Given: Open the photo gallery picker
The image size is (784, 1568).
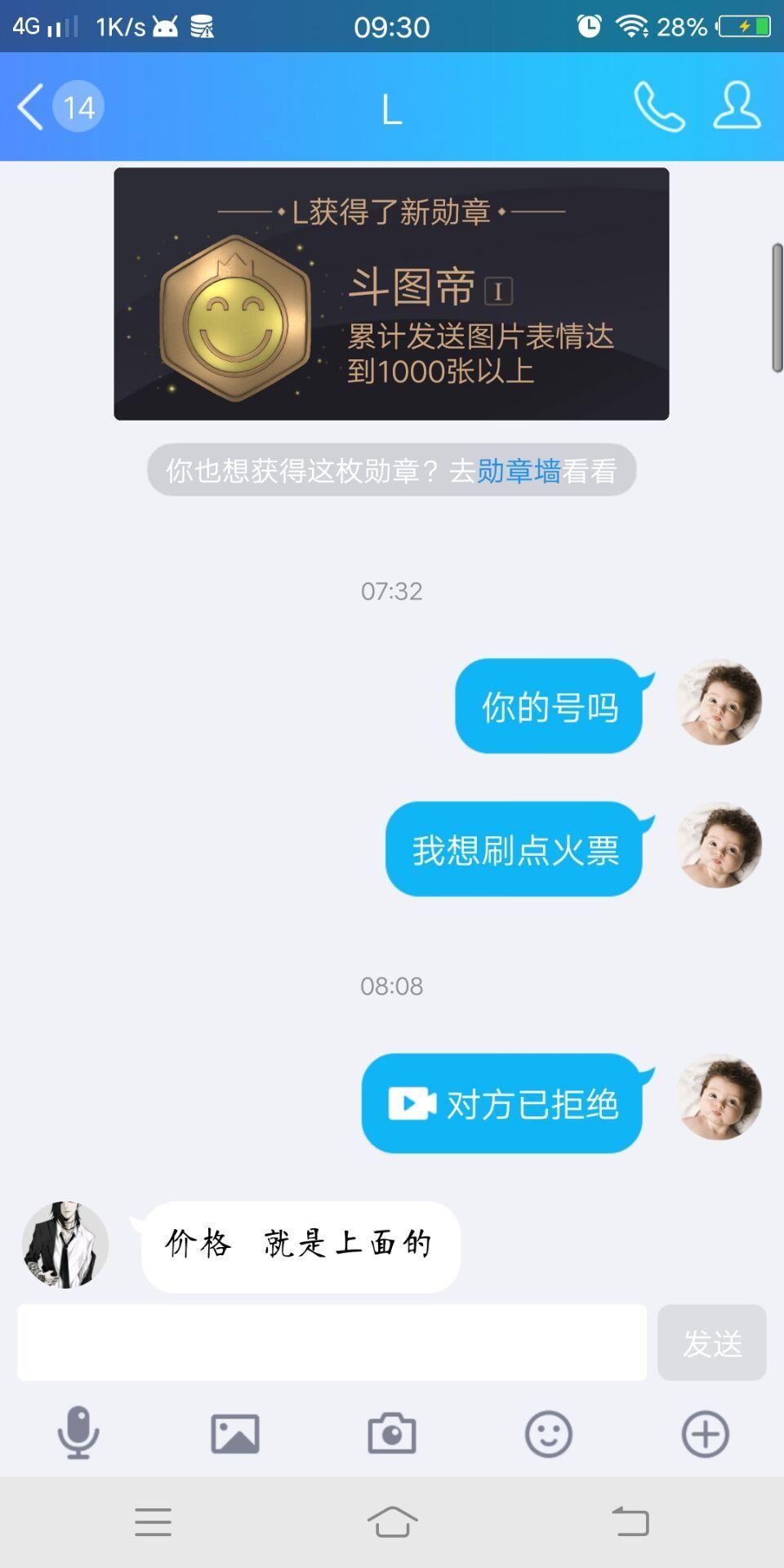Looking at the screenshot, I should 235,1434.
